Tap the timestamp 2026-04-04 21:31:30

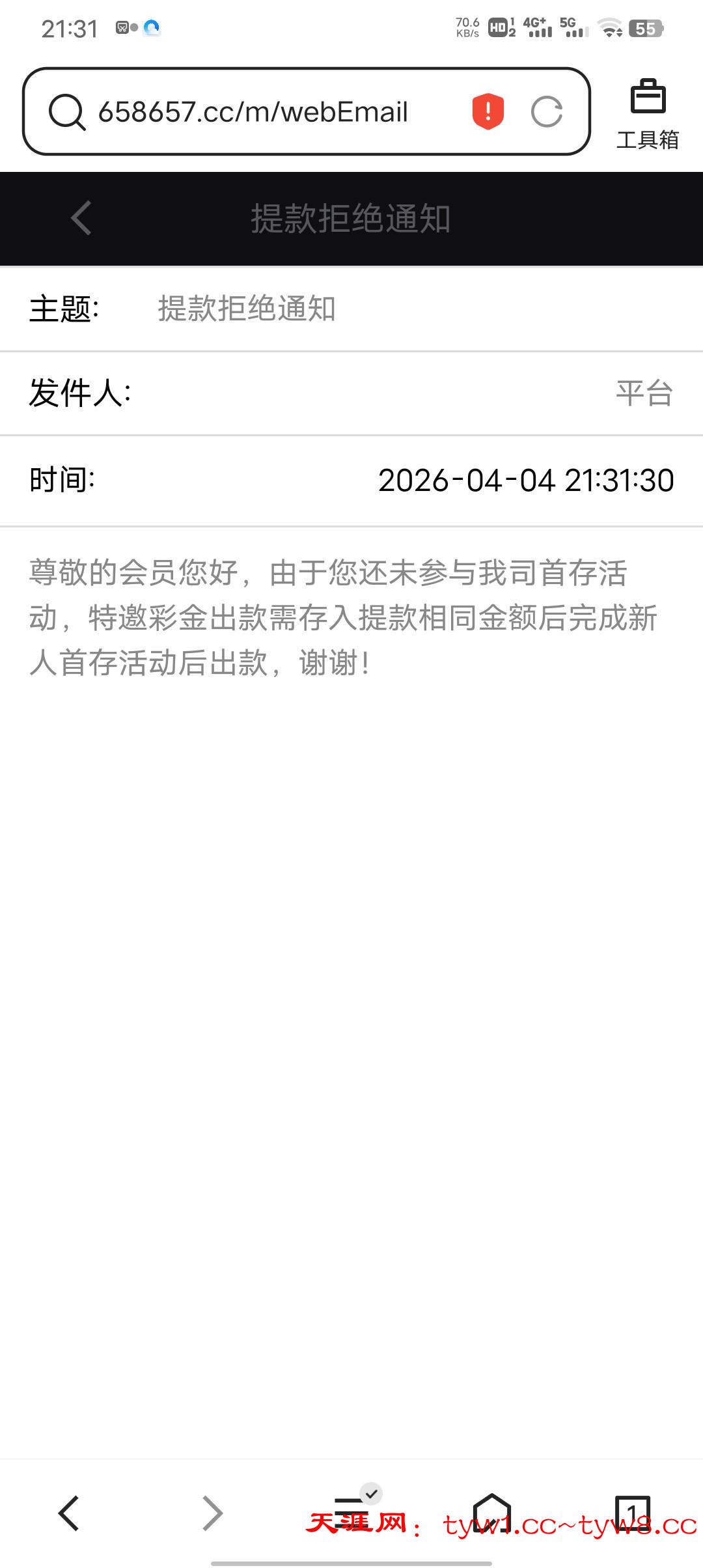tap(526, 481)
